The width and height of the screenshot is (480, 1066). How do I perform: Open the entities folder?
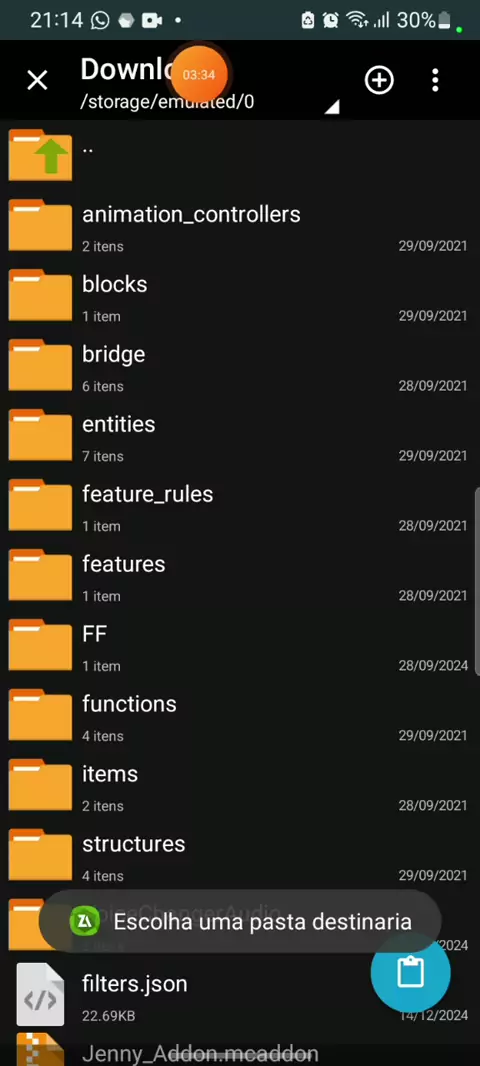point(240,437)
